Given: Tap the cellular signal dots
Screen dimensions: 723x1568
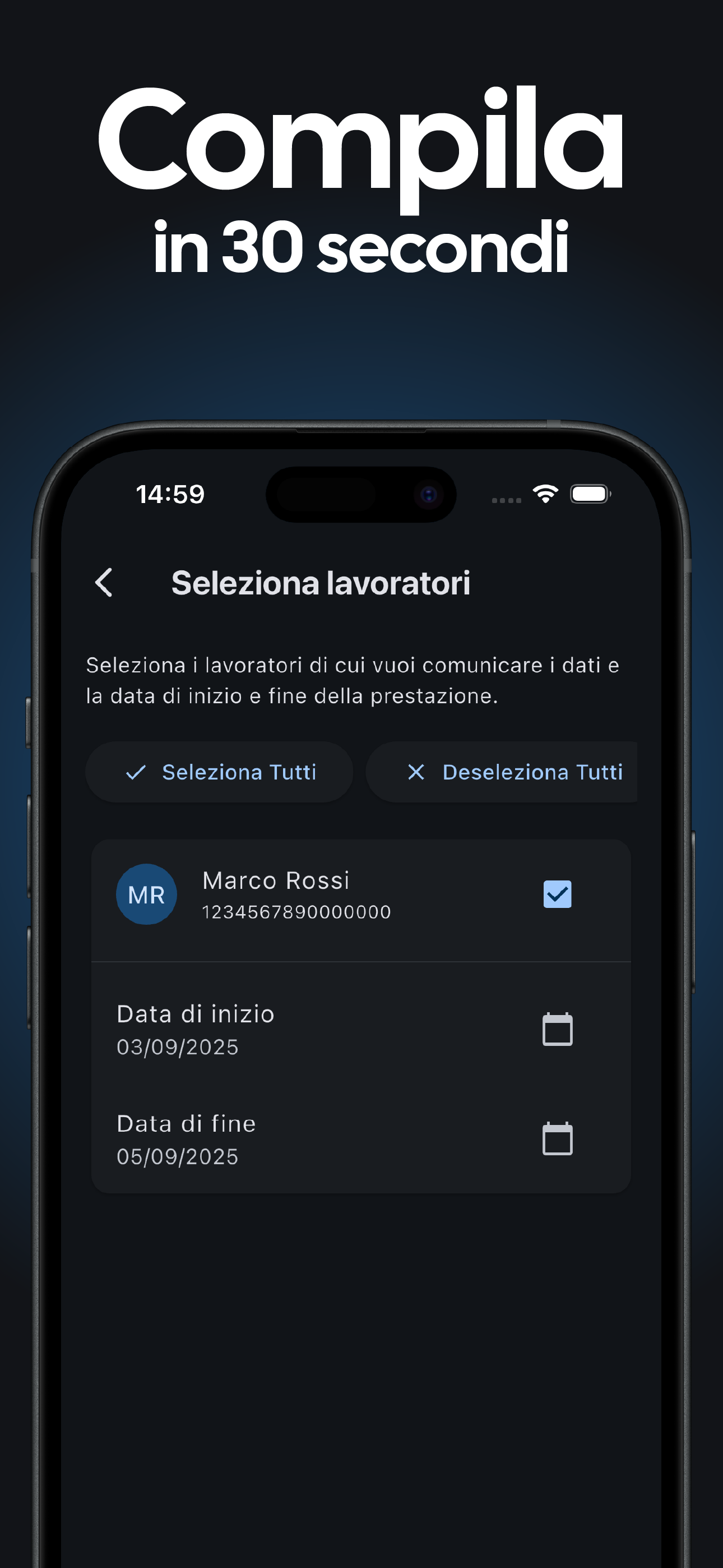Looking at the screenshot, I should 506,499.
